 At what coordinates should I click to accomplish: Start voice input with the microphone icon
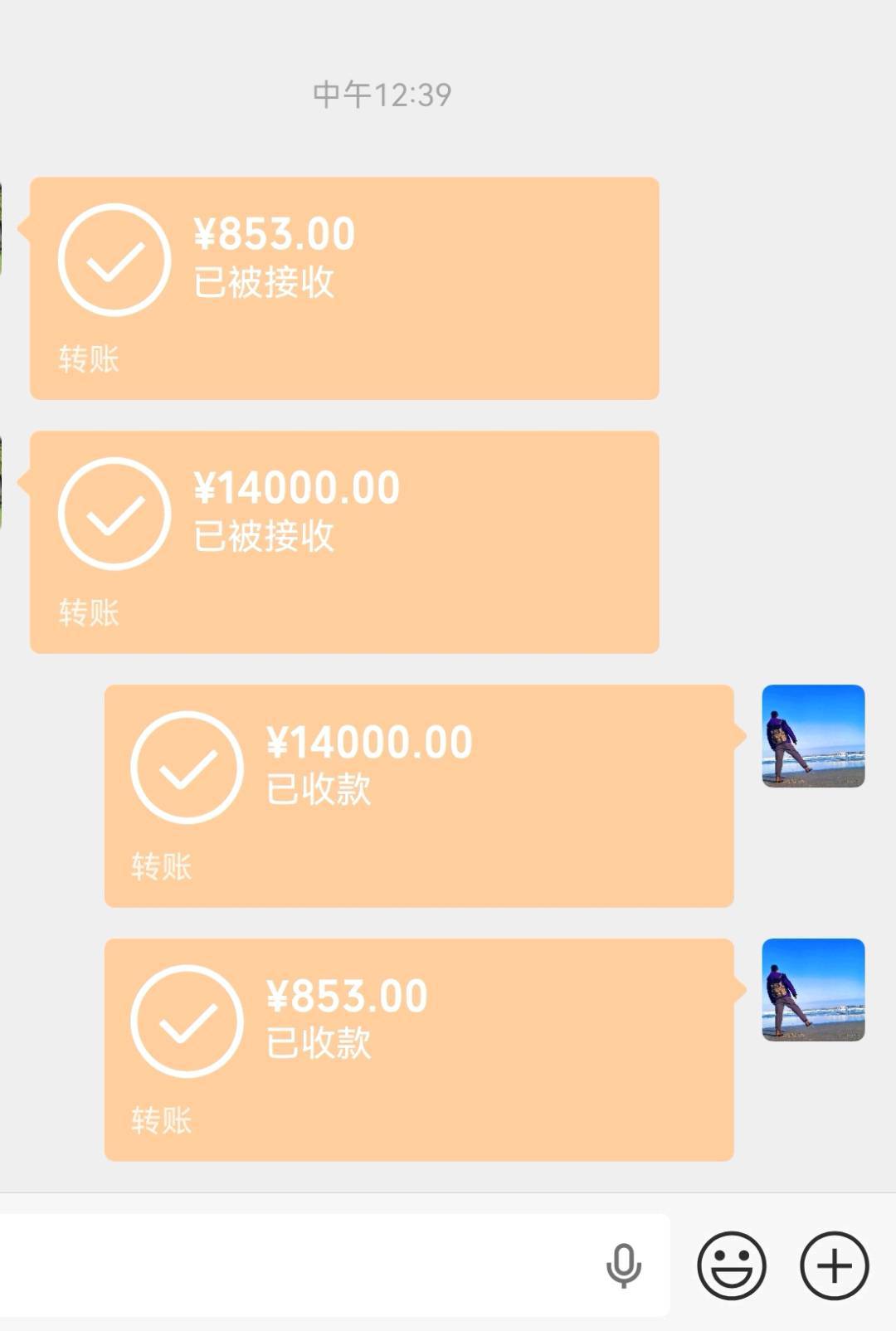click(x=624, y=1265)
